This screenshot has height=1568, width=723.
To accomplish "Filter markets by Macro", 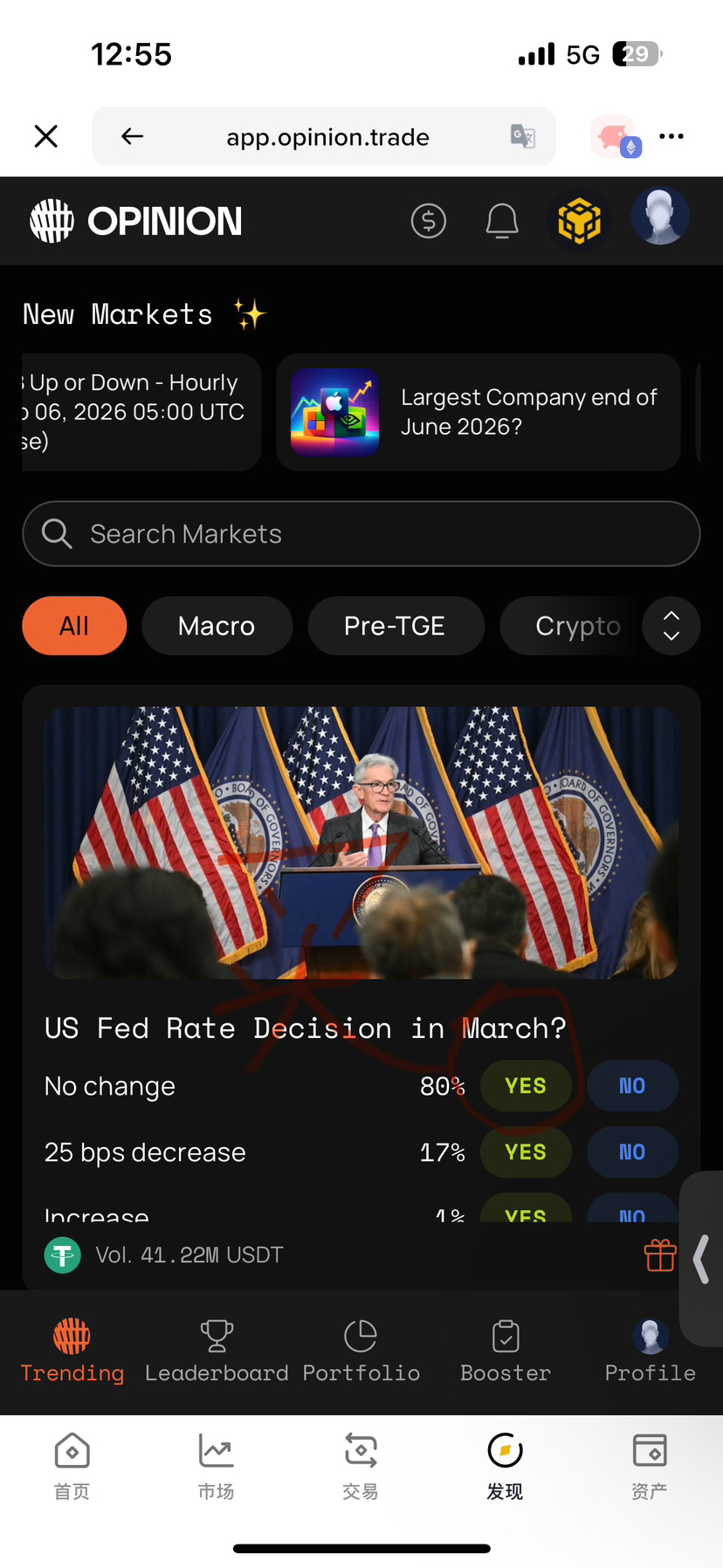I will point(217,626).
